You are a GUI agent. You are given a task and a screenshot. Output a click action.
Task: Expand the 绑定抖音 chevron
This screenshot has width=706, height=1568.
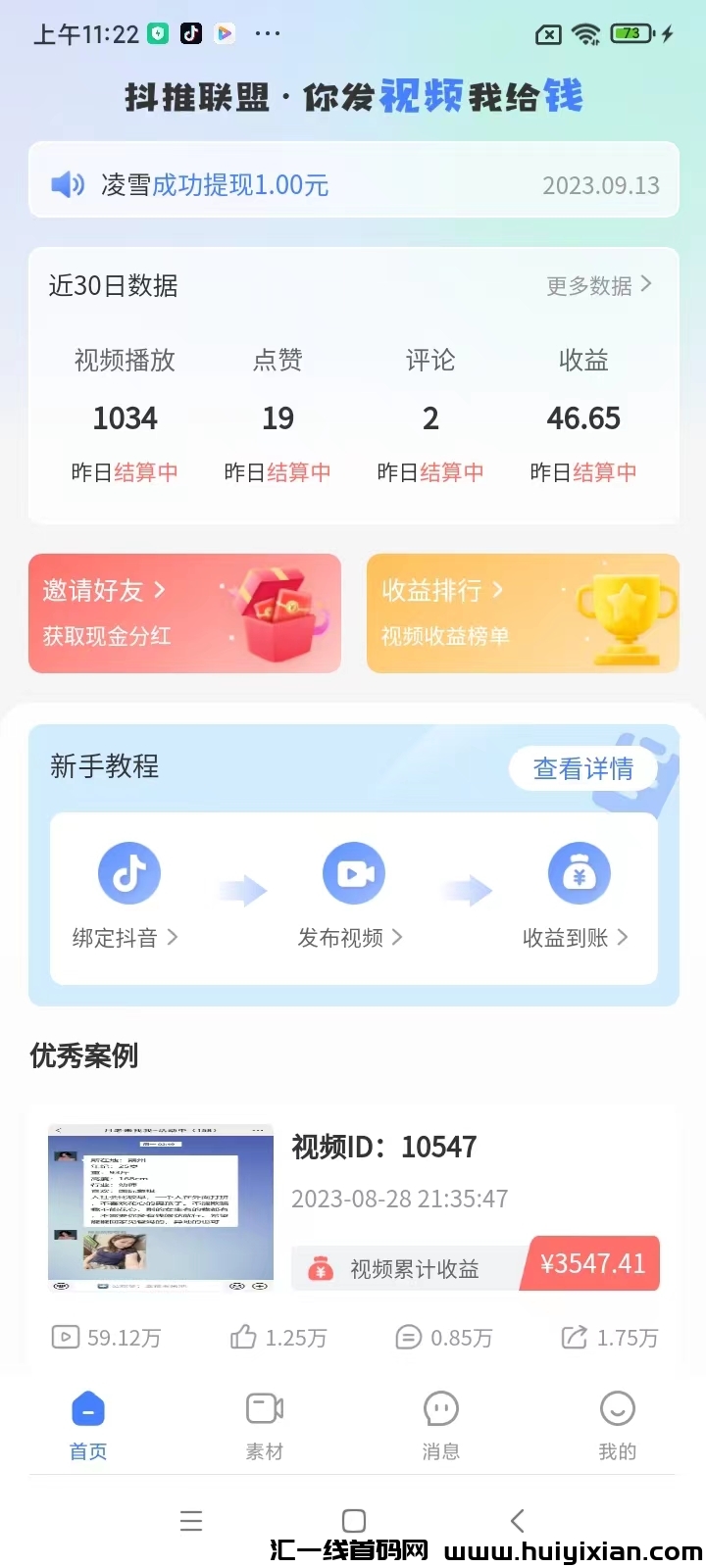point(175,938)
